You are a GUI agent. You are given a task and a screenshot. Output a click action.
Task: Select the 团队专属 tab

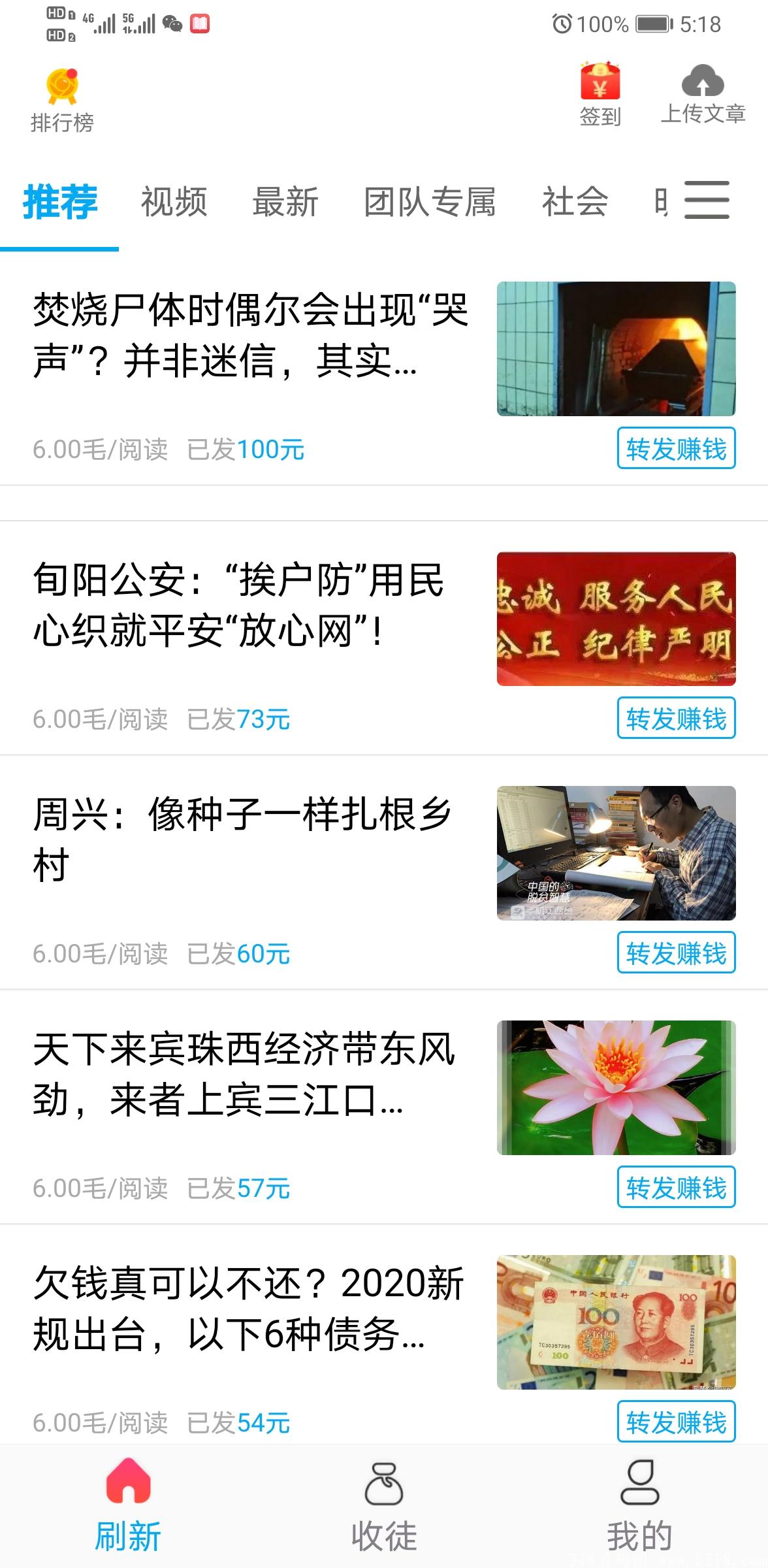431,203
